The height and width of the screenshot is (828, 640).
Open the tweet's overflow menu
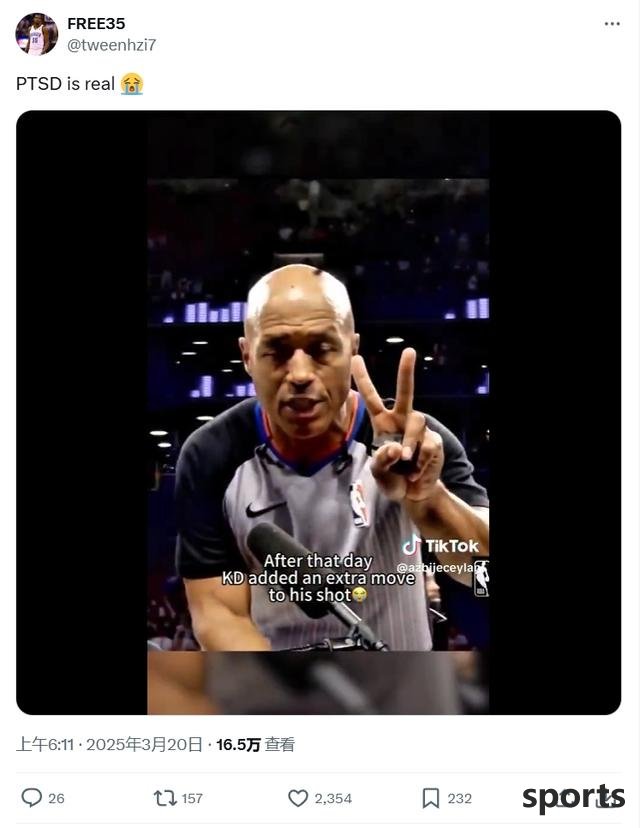coord(612,24)
